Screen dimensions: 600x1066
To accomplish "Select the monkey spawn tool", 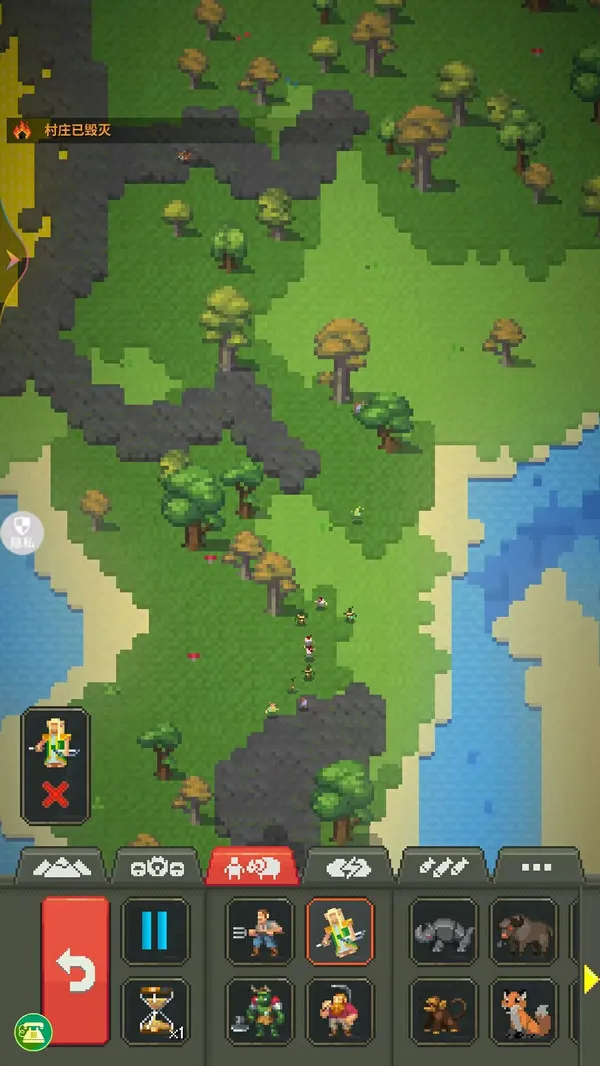I will 444,1011.
